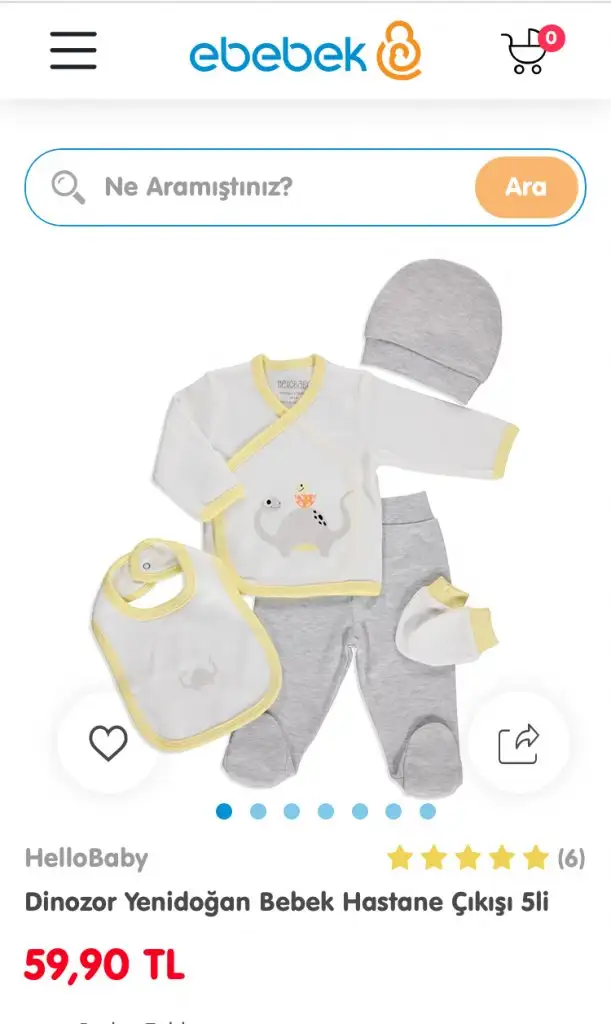The image size is (611, 1024).
Task: Open the shopping cart
Action: [528, 52]
